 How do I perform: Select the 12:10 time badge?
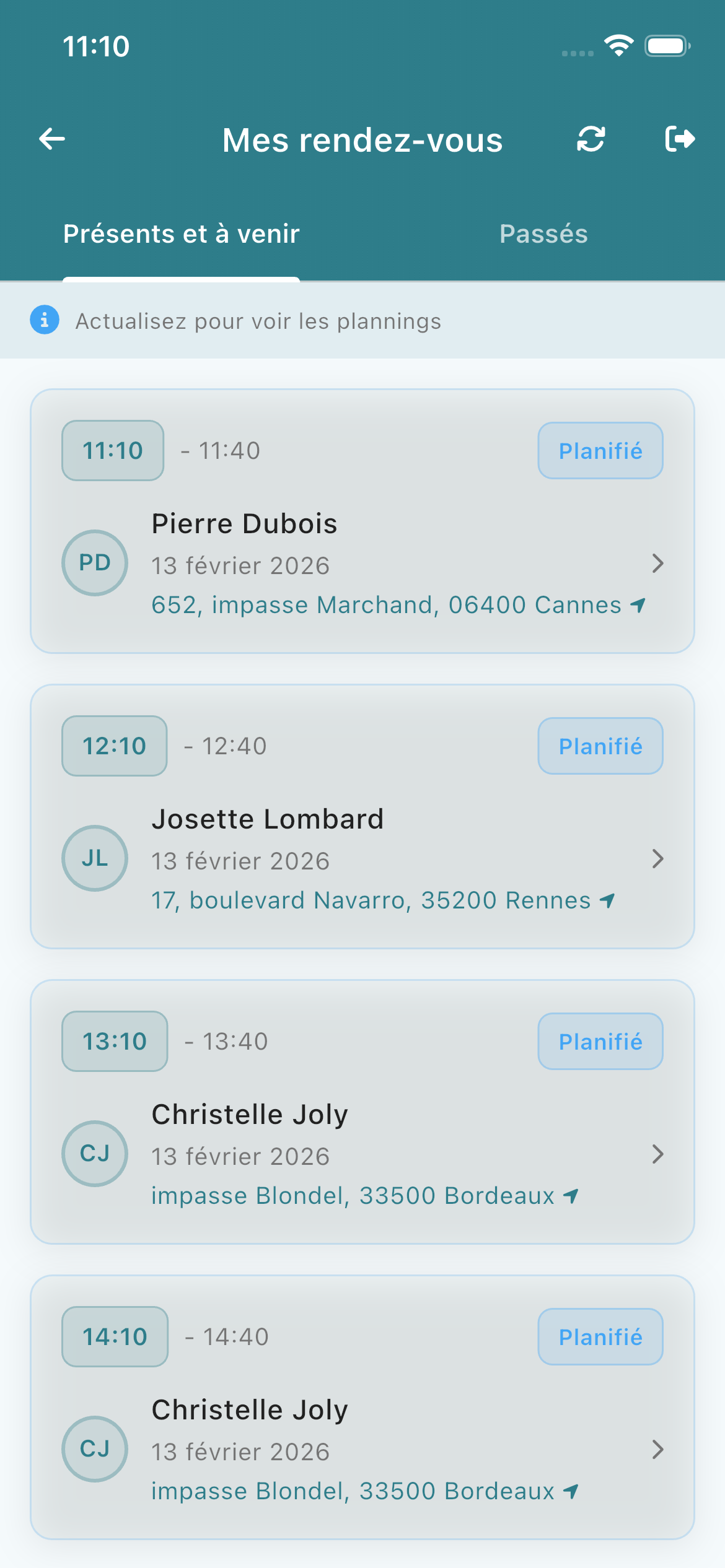coord(114,746)
